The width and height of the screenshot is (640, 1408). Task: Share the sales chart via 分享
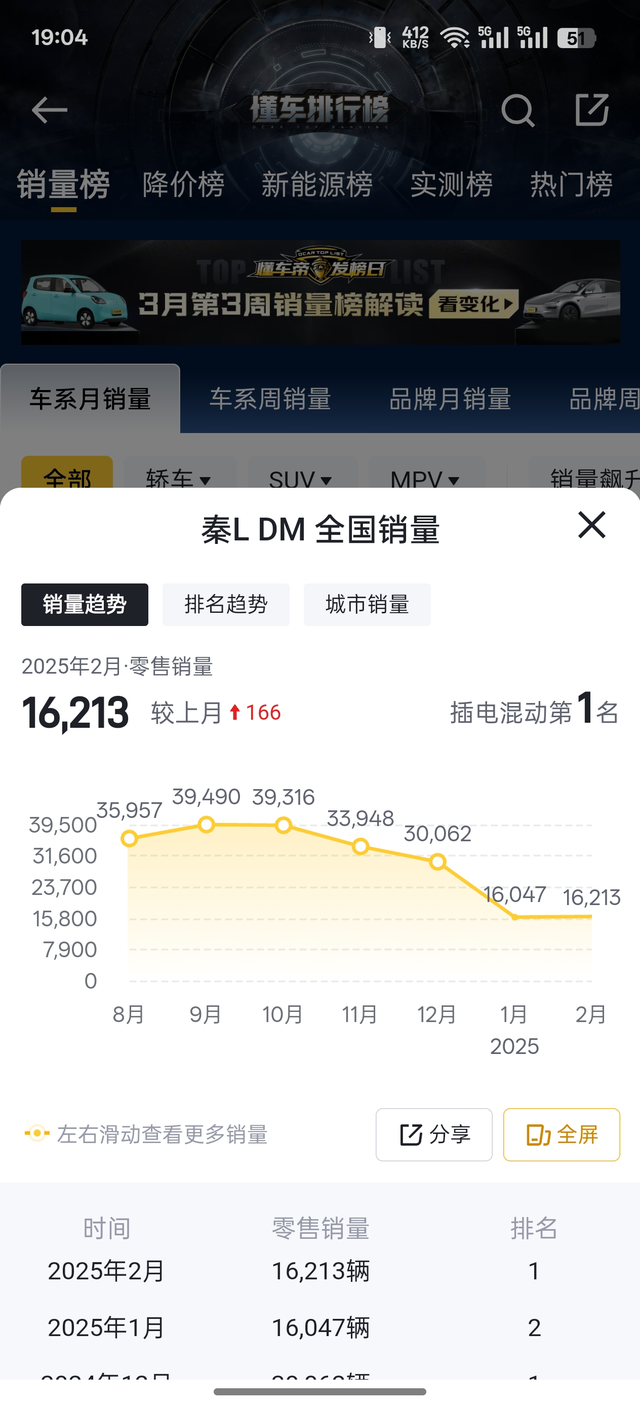[434, 1135]
